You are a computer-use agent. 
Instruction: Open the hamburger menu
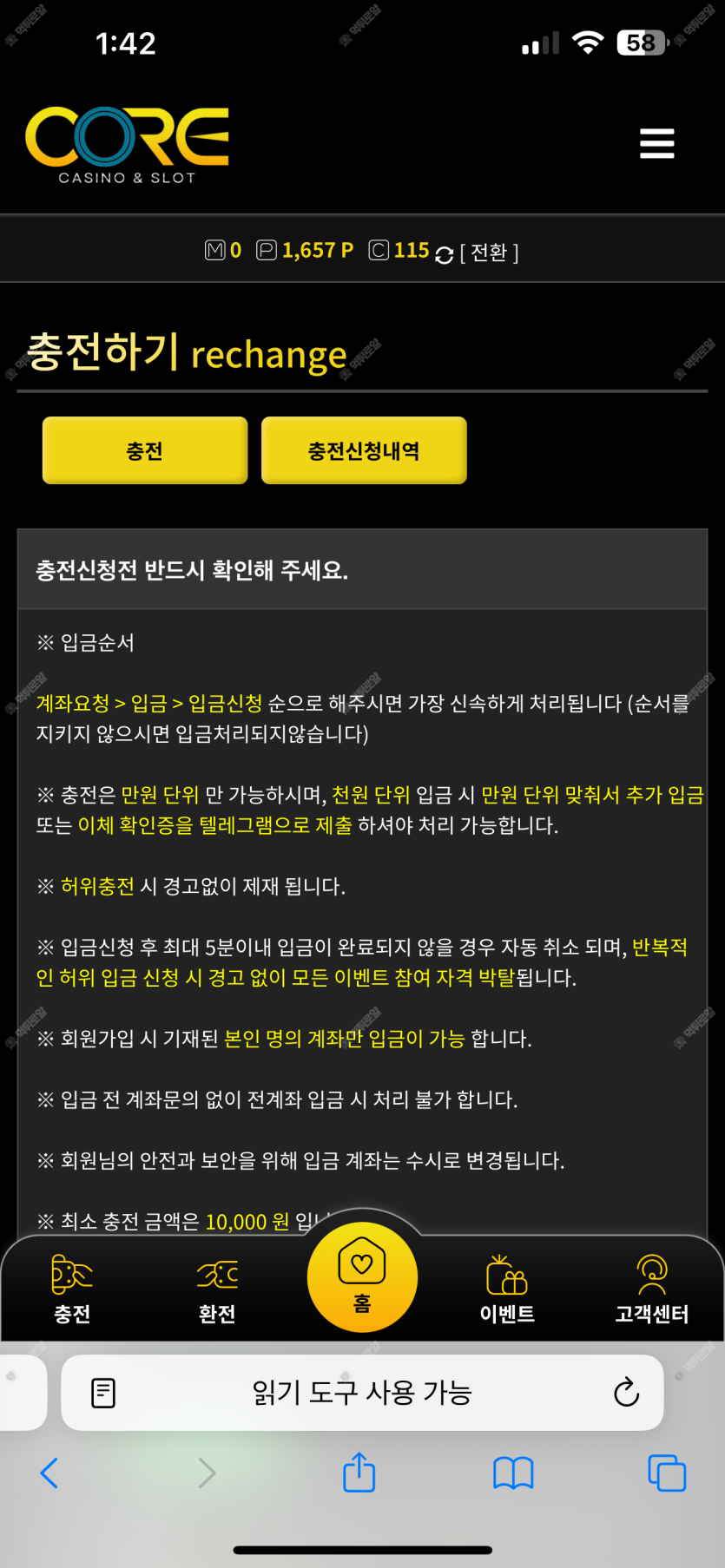[x=656, y=144]
